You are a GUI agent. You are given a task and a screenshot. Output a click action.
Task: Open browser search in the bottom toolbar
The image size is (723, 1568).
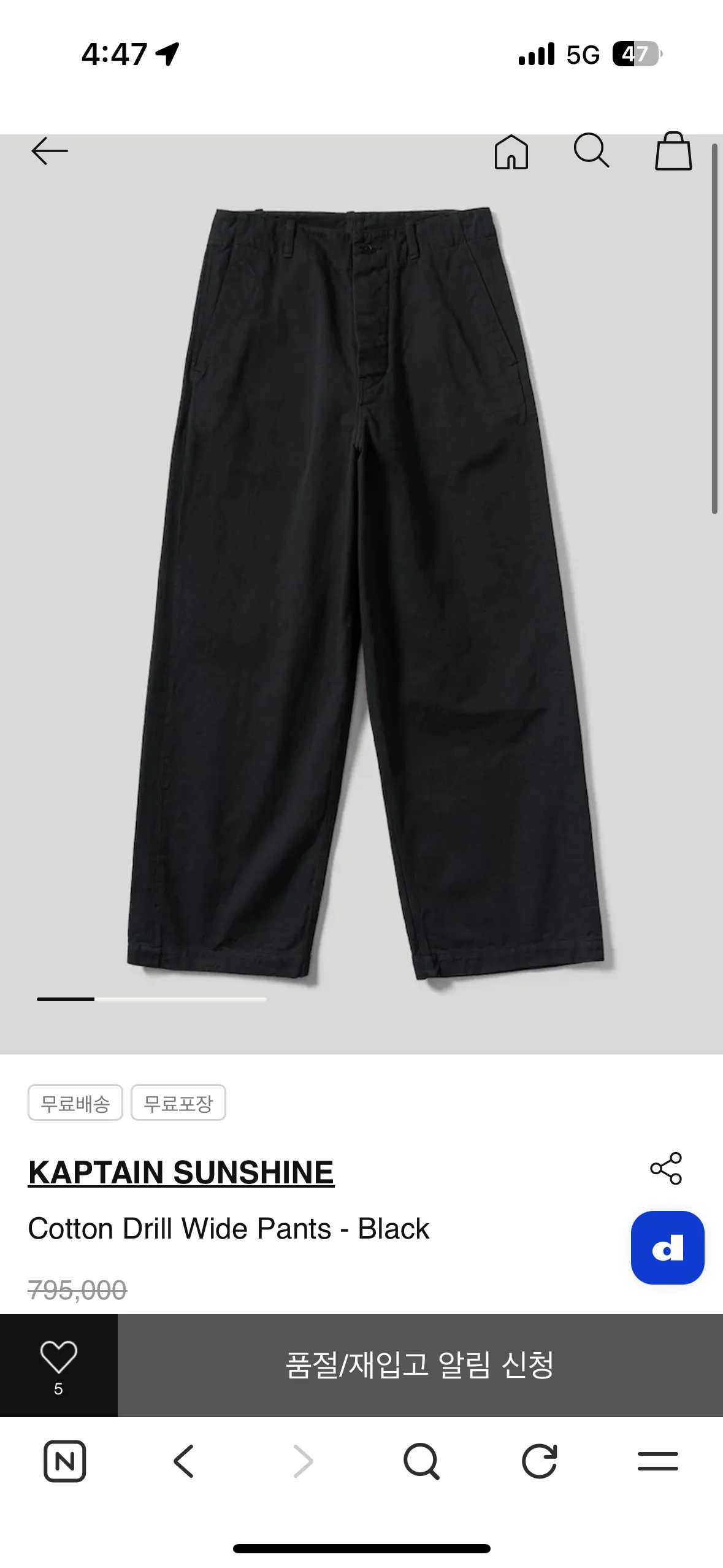[x=421, y=1461]
